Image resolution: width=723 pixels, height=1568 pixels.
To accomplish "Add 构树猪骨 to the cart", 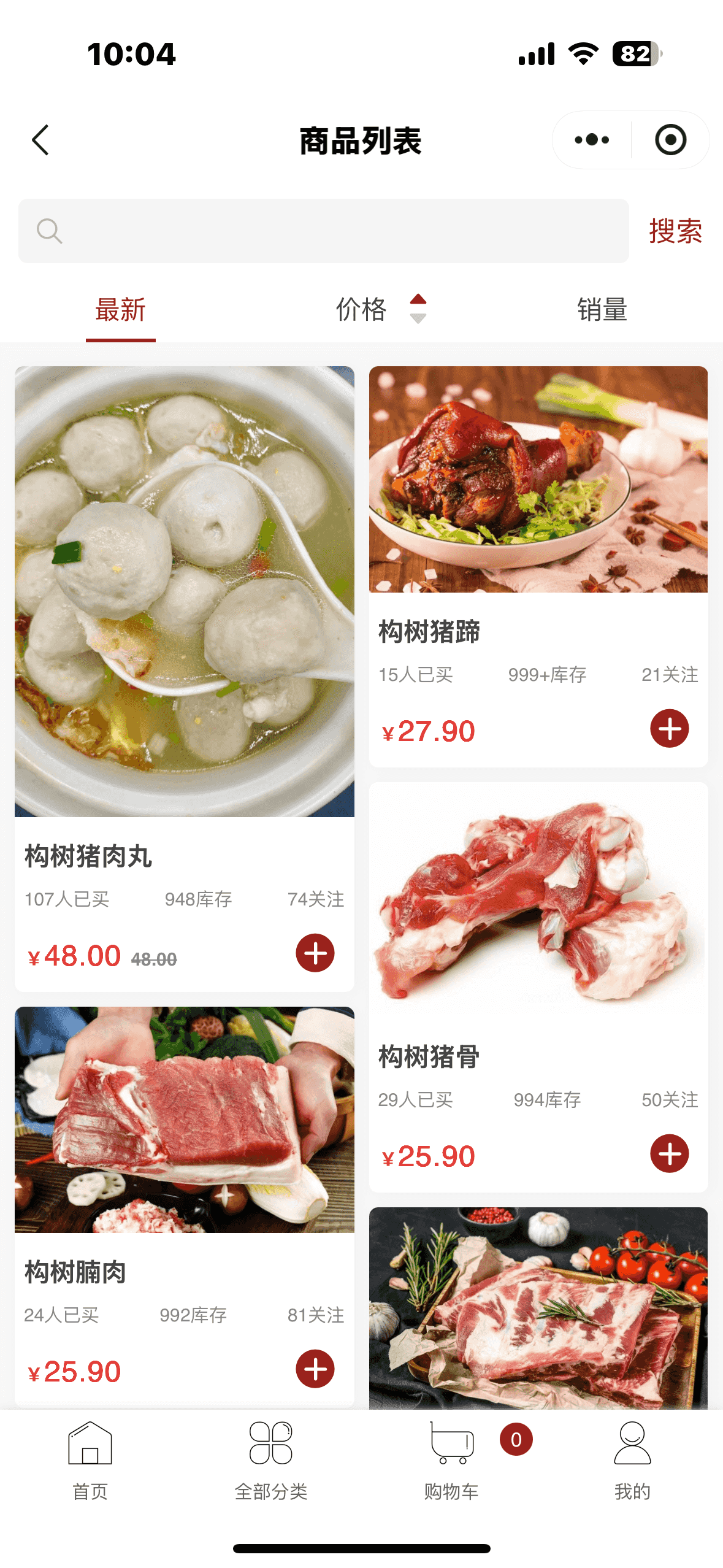I will [669, 1153].
